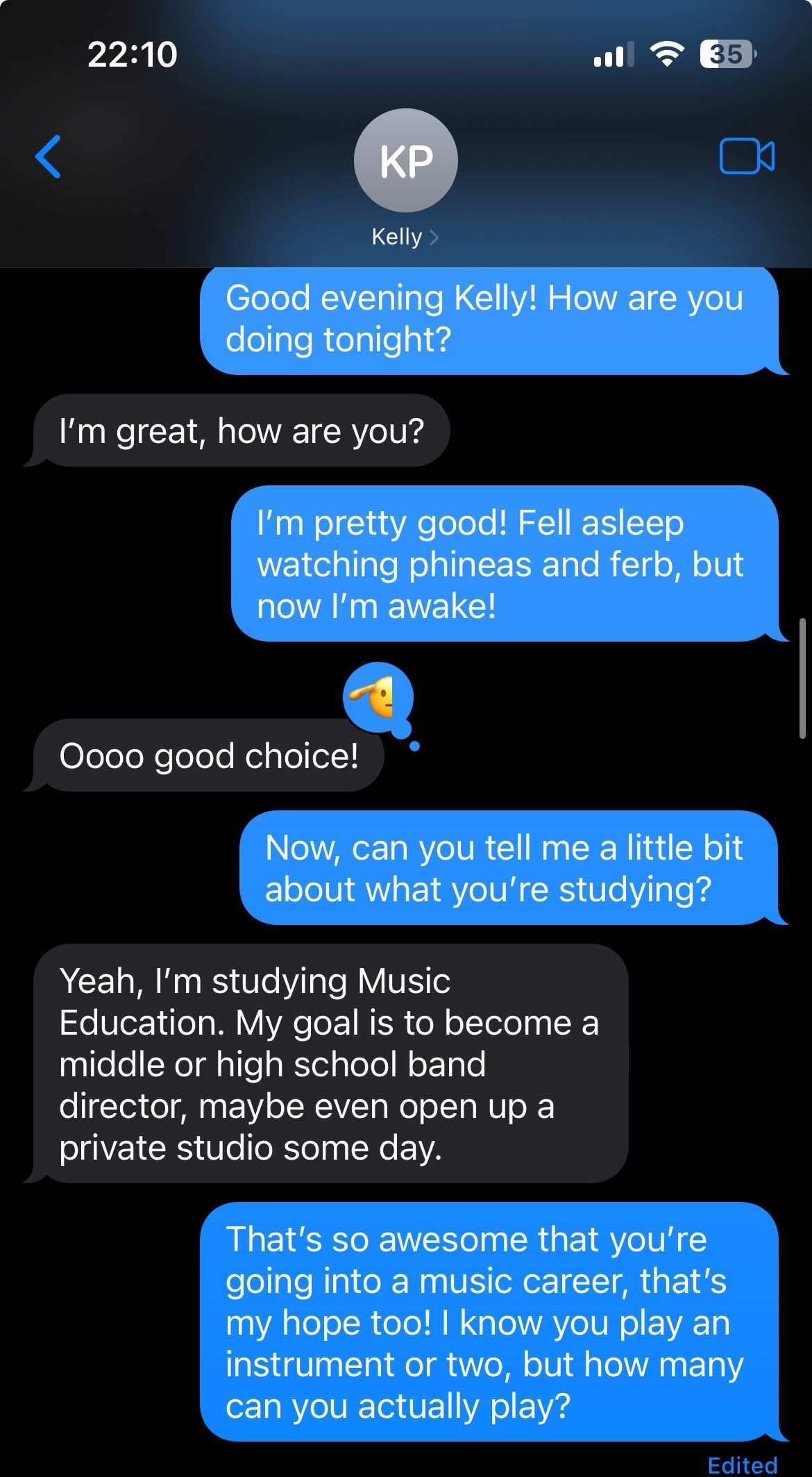Image resolution: width=812 pixels, height=1477 pixels.
Task: View edit history via the Edited label
Action: point(742,1465)
